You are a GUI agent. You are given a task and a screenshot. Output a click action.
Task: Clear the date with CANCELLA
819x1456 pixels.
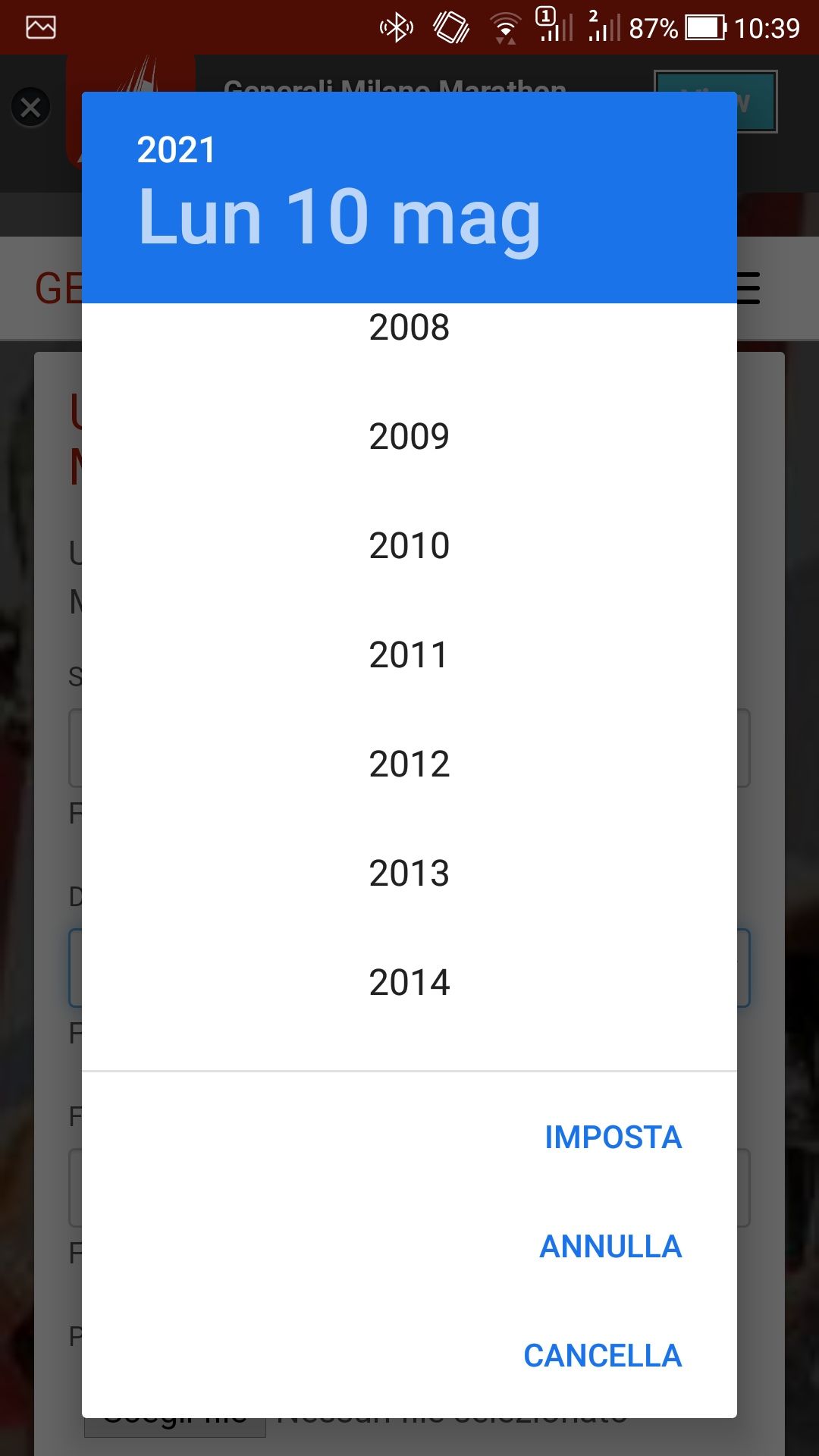pyautogui.click(x=603, y=1355)
